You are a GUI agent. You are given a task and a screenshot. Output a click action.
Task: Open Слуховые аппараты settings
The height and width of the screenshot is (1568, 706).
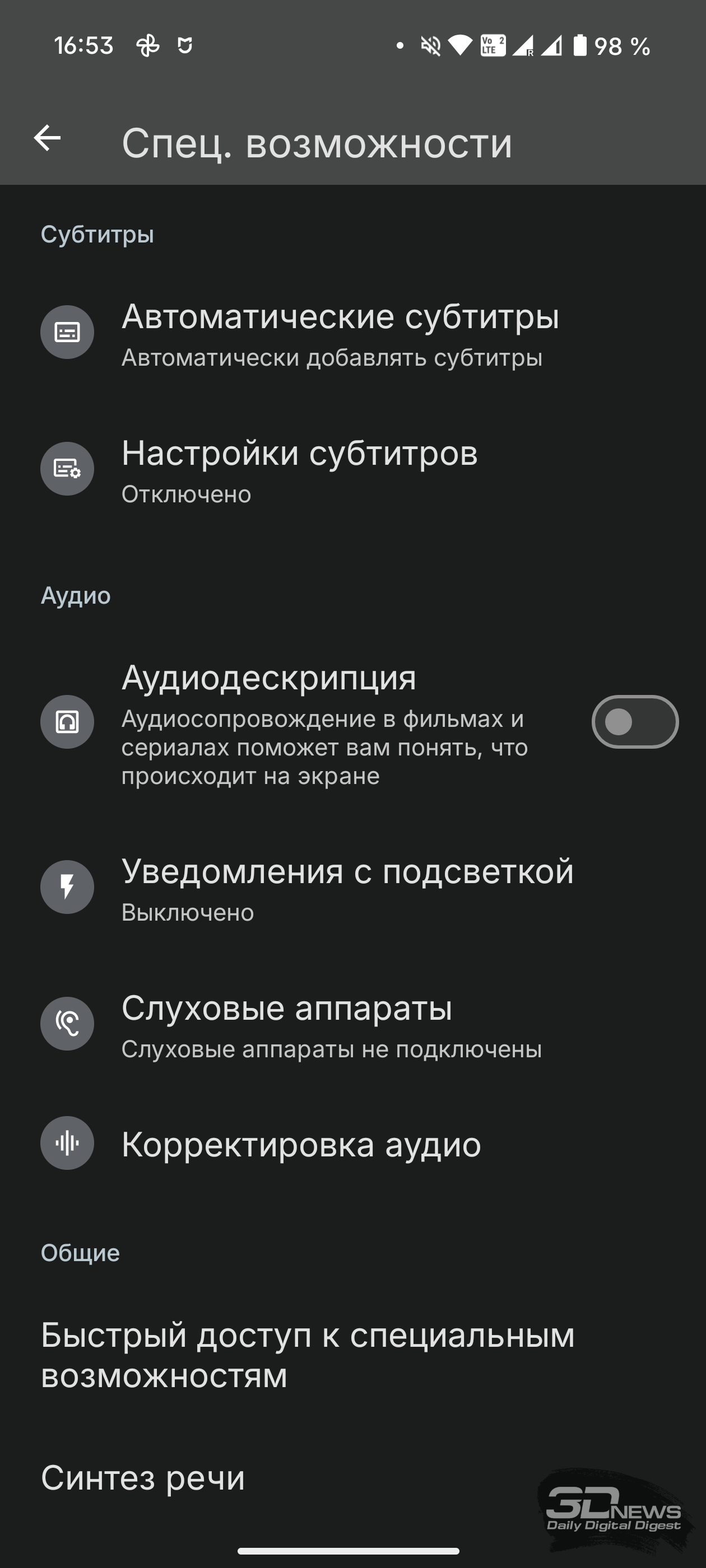[352, 1024]
